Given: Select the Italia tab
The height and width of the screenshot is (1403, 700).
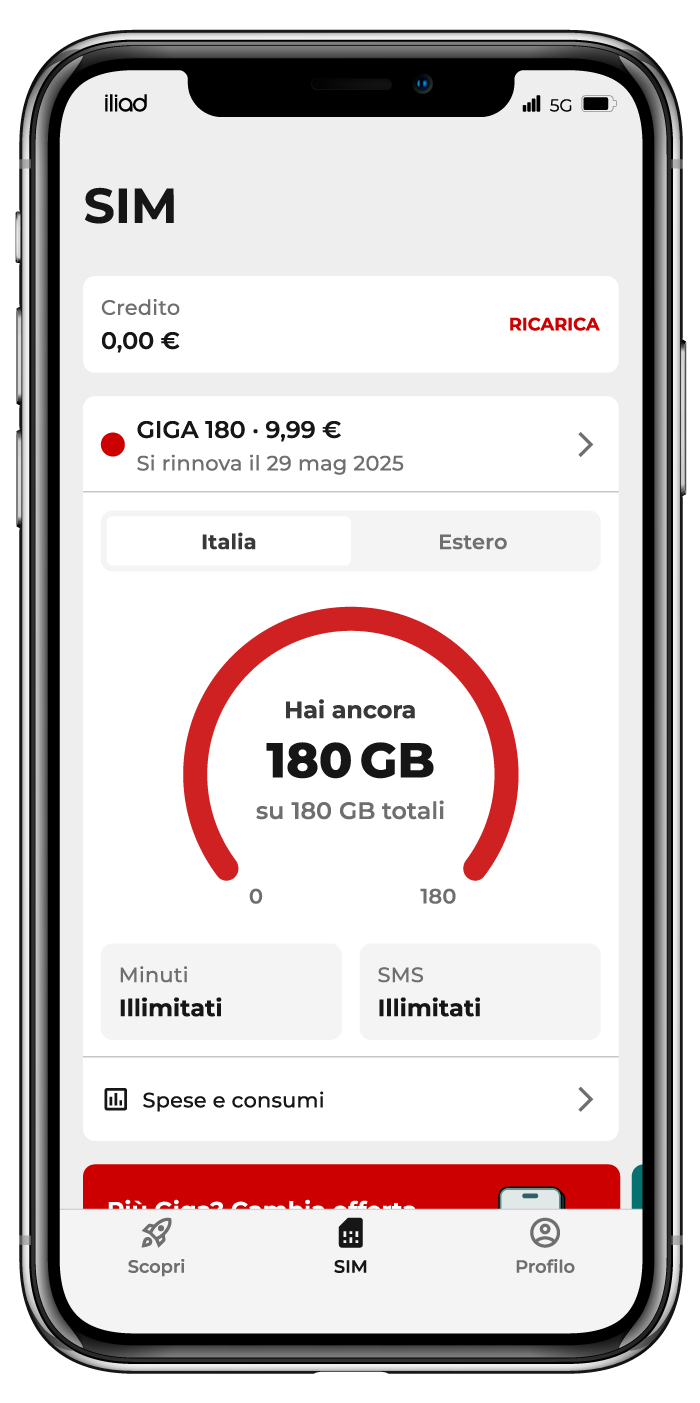Looking at the screenshot, I should coord(229,542).
